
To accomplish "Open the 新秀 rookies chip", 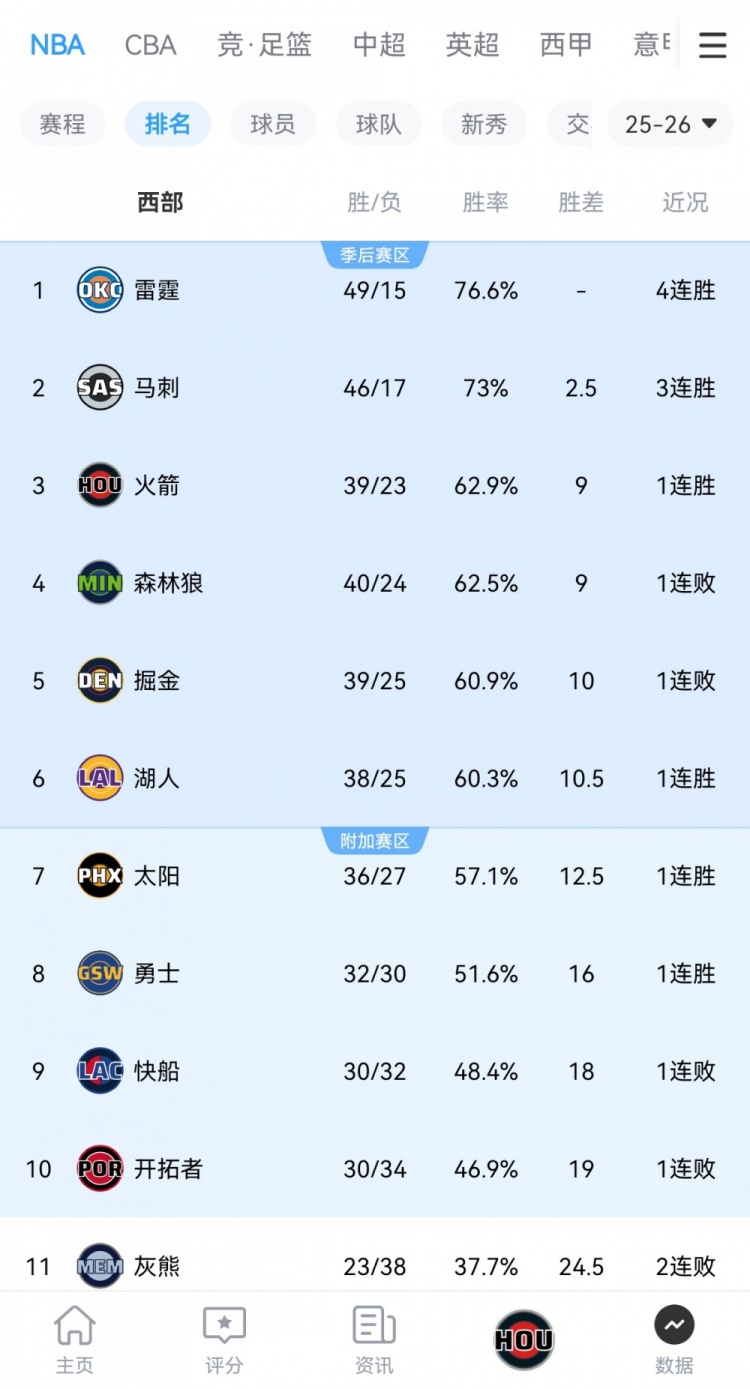I will [x=484, y=124].
